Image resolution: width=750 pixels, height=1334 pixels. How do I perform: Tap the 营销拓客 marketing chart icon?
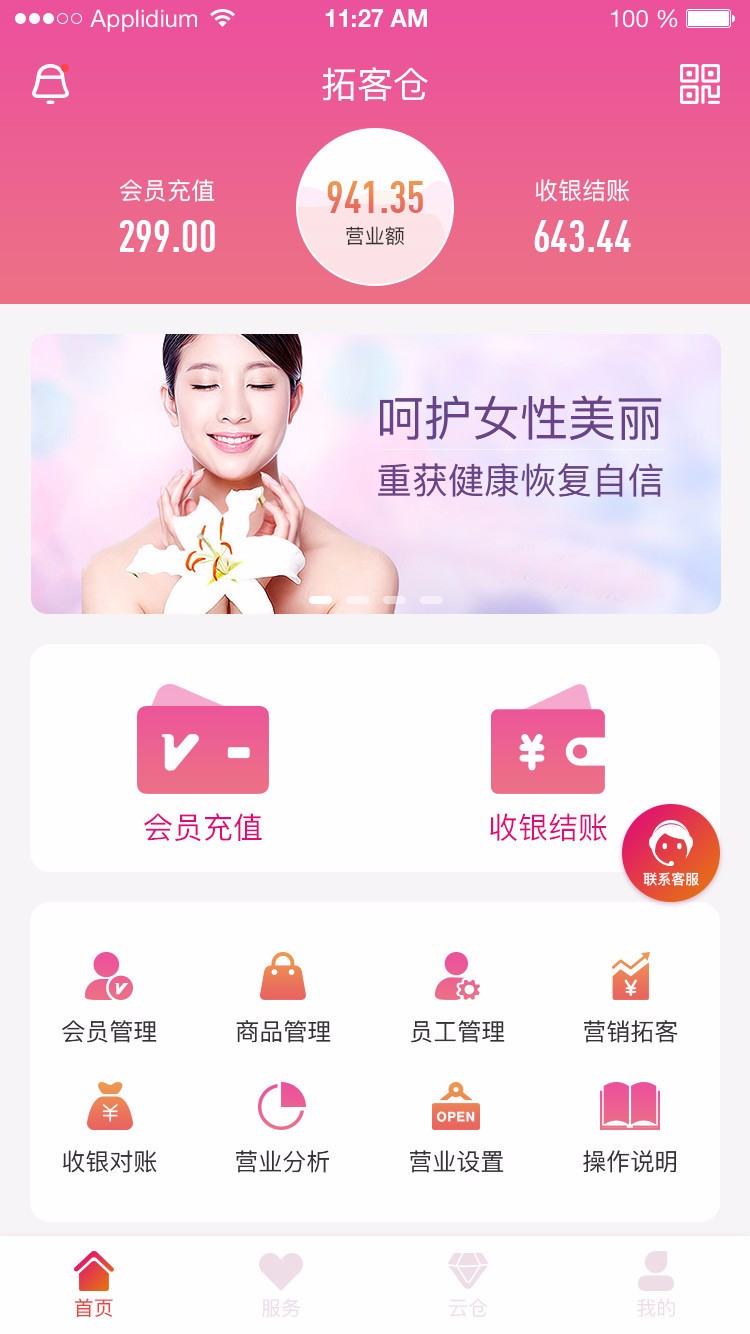coord(631,975)
